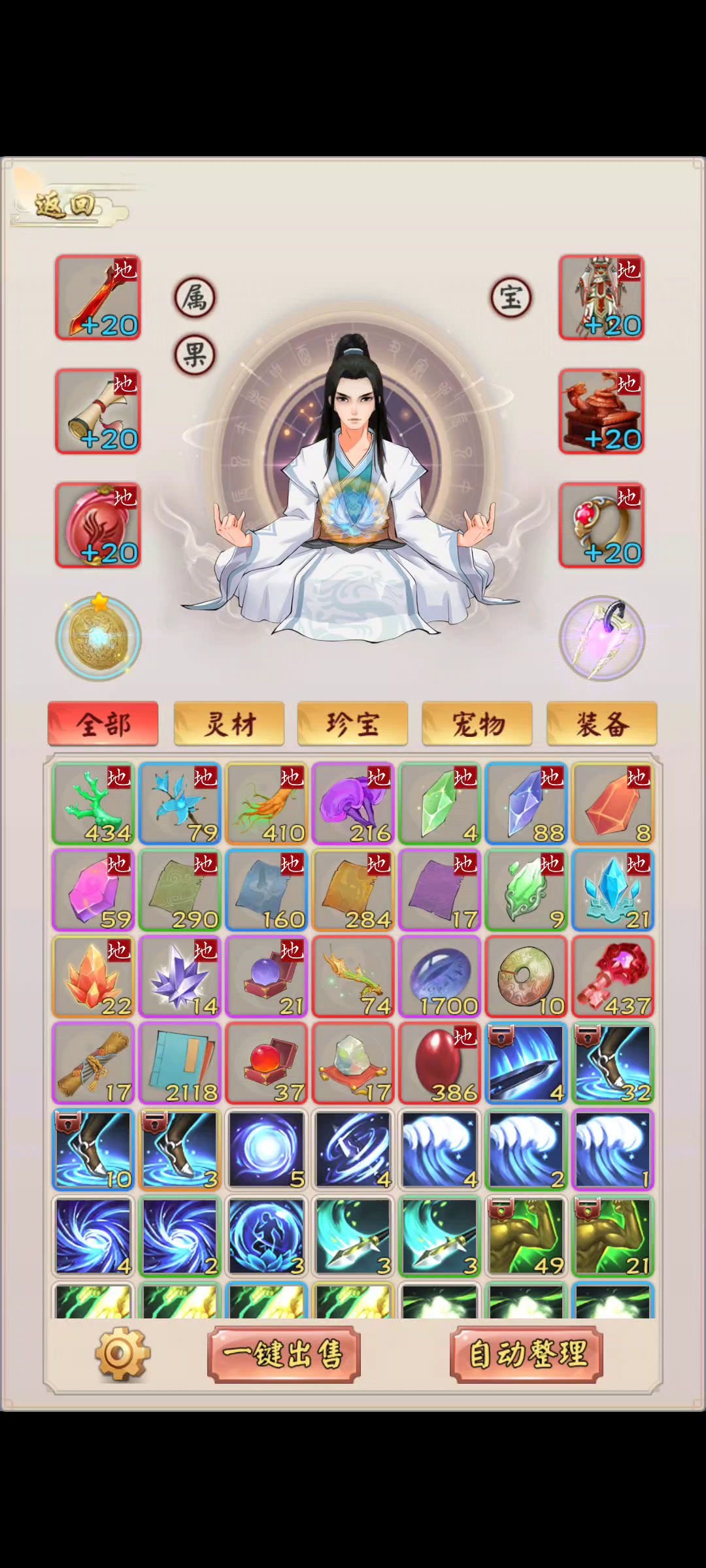Tap the 自动整理 auto-sort button

pos(527,1354)
